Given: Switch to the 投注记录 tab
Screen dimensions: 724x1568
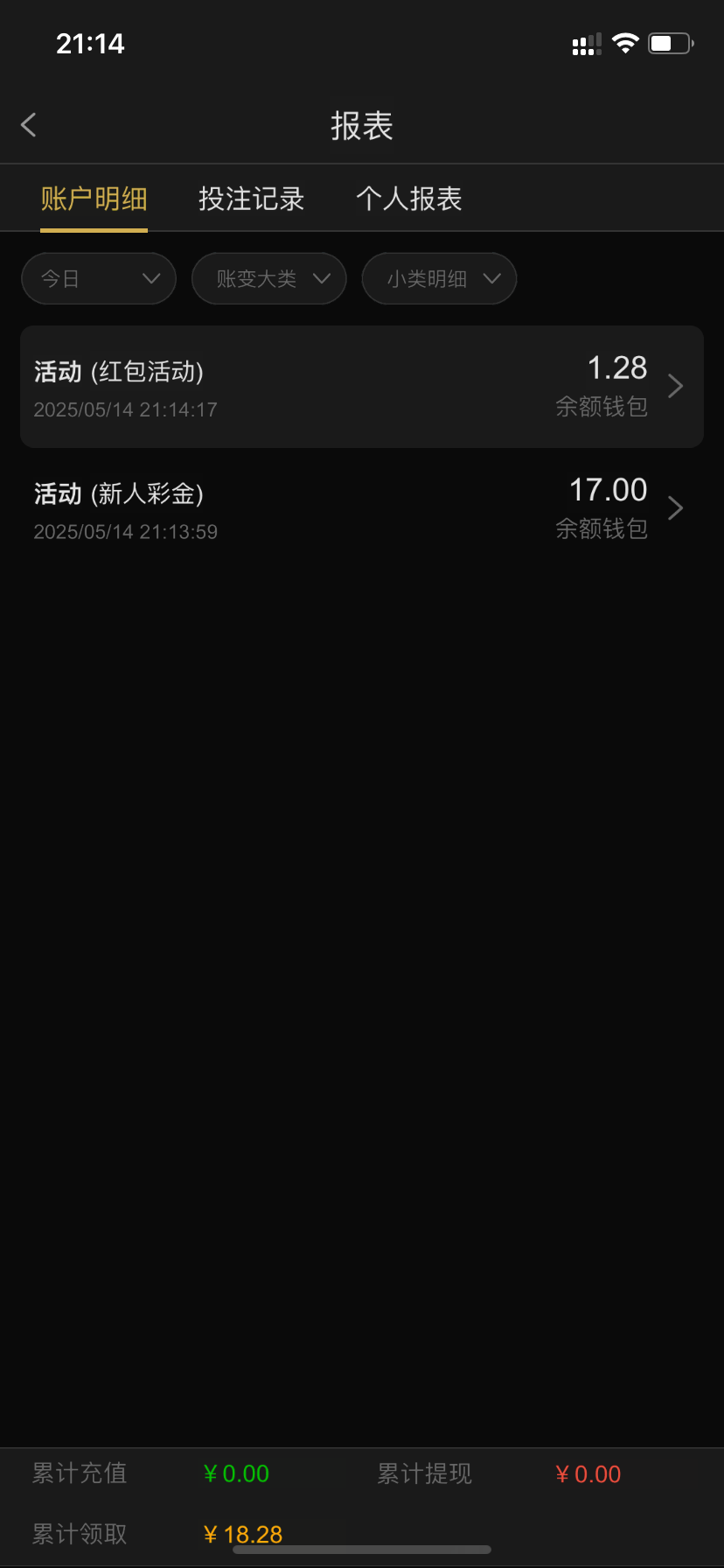Looking at the screenshot, I should [251, 199].
